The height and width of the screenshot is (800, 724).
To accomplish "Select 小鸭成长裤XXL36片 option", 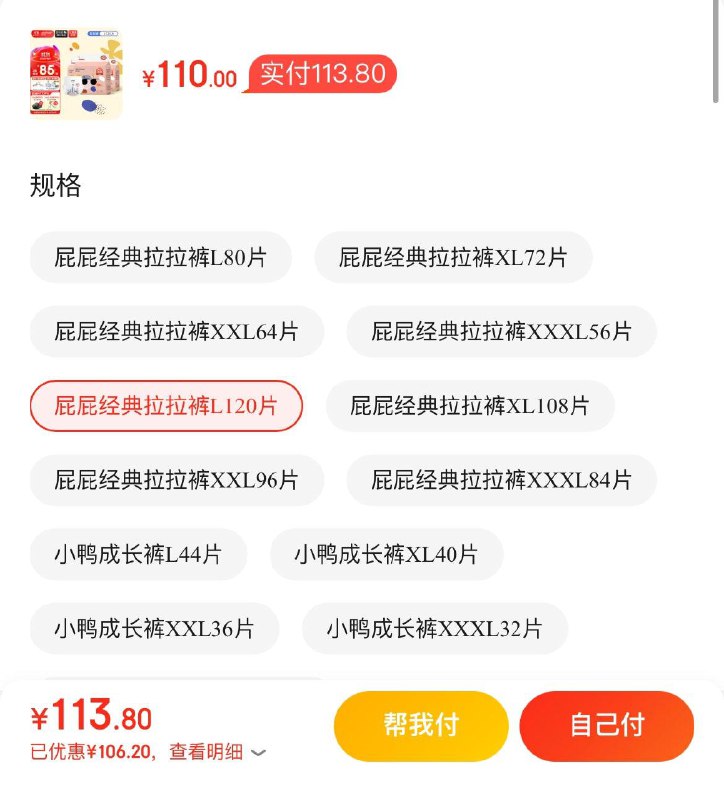I will point(155,629).
